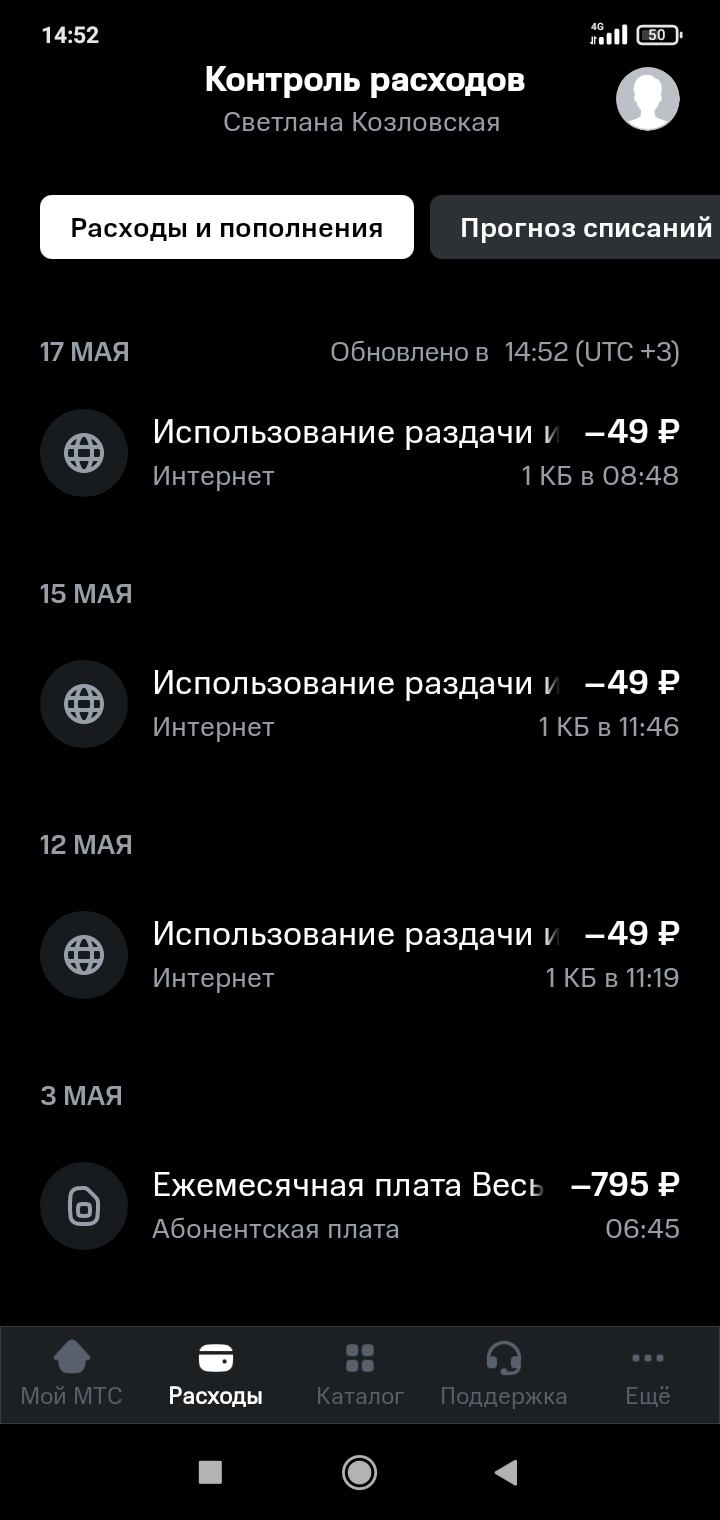This screenshot has height=1520, width=720.
Task: Open the Каталог section
Action: coord(360,1375)
